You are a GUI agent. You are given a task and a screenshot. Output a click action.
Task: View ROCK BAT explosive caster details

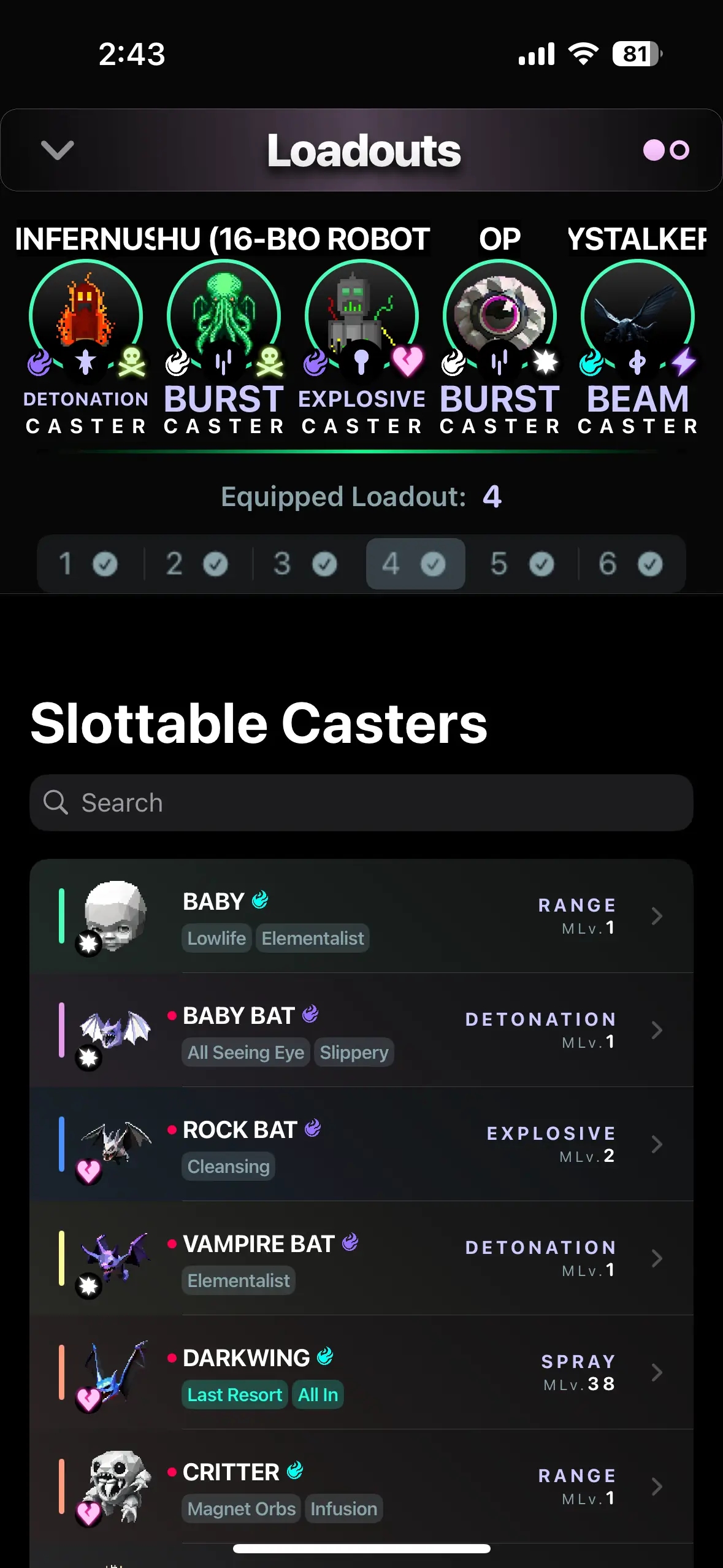click(361, 1144)
